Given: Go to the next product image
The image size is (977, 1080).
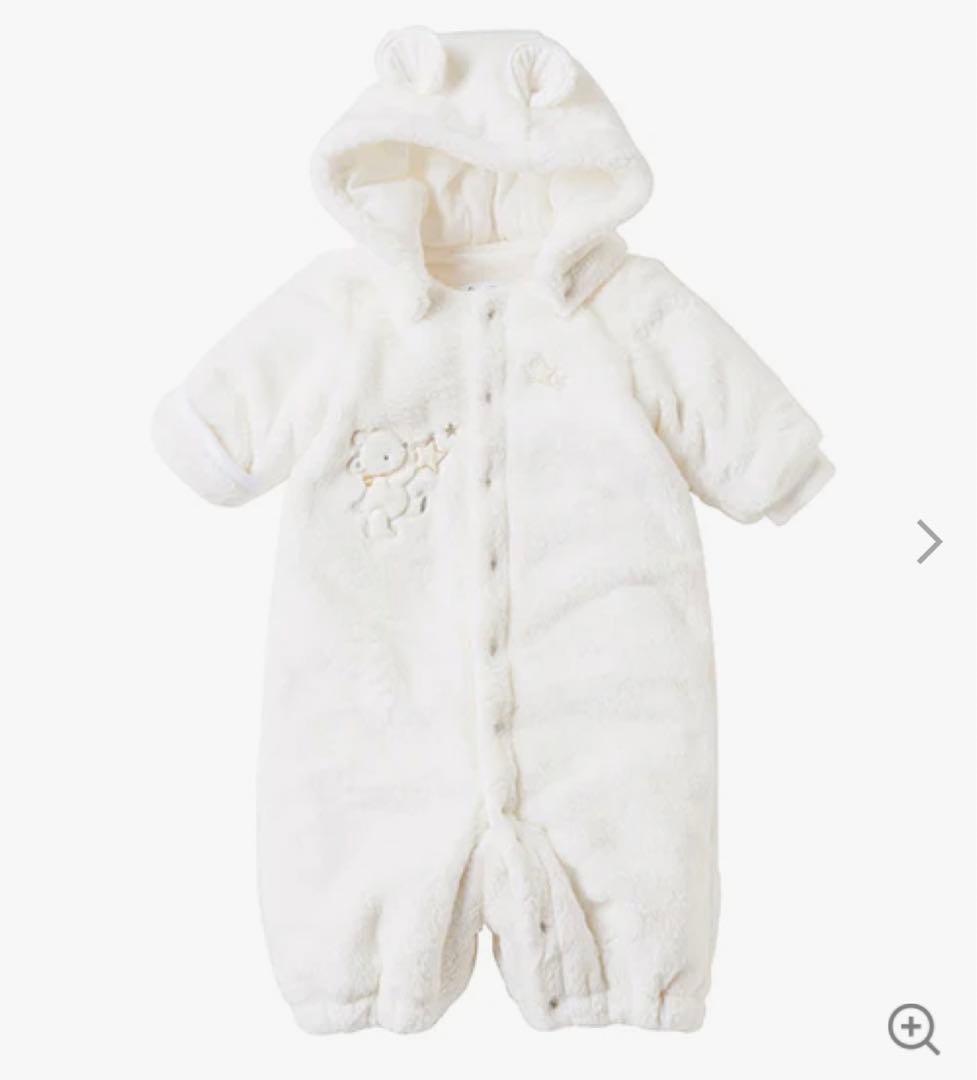Looking at the screenshot, I should [929, 542].
